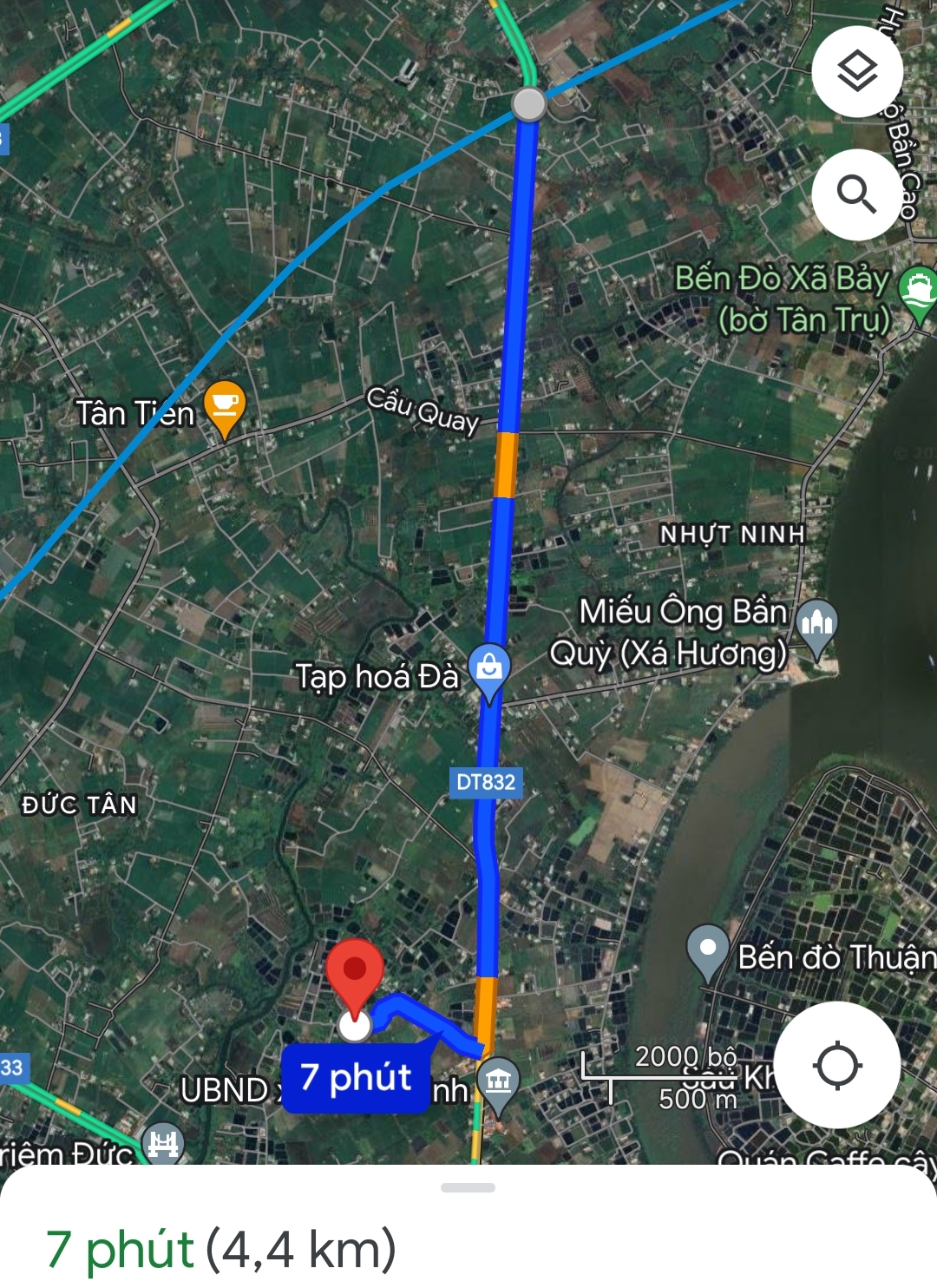The width and height of the screenshot is (937, 1288).
Task: Select the Bến đò Thuận pin
Action: pos(708,950)
